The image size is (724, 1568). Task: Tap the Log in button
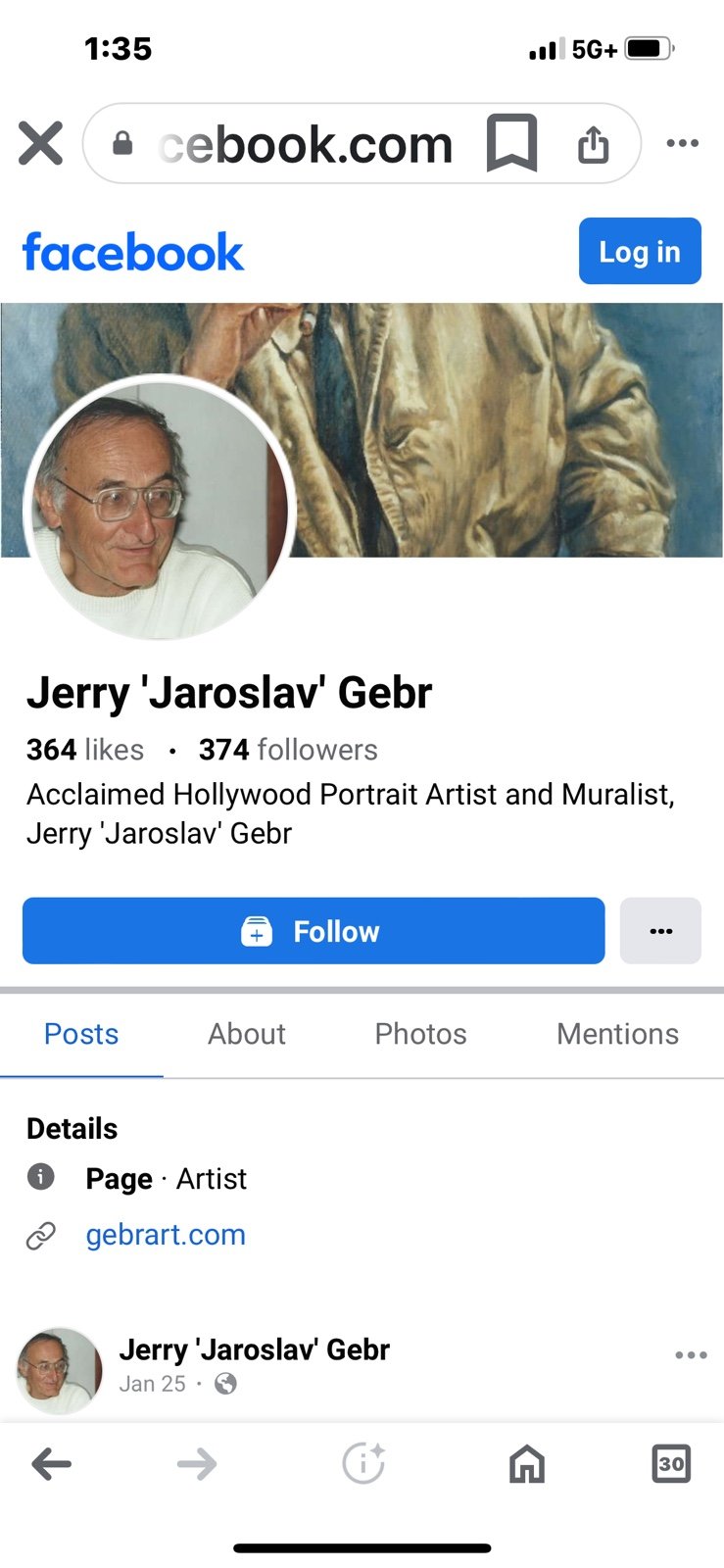pyautogui.click(x=640, y=251)
